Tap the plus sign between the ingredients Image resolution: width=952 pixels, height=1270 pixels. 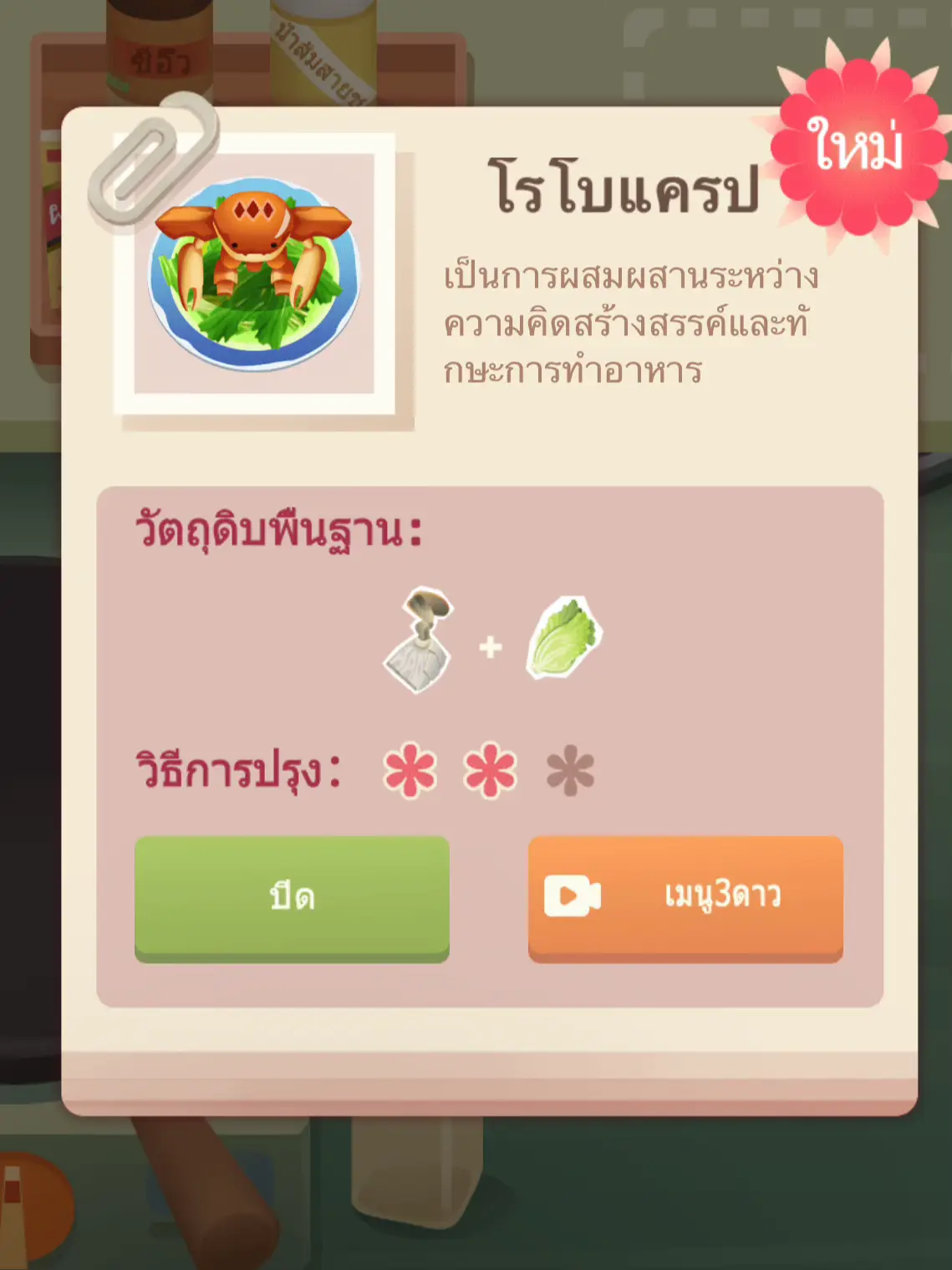tap(490, 645)
